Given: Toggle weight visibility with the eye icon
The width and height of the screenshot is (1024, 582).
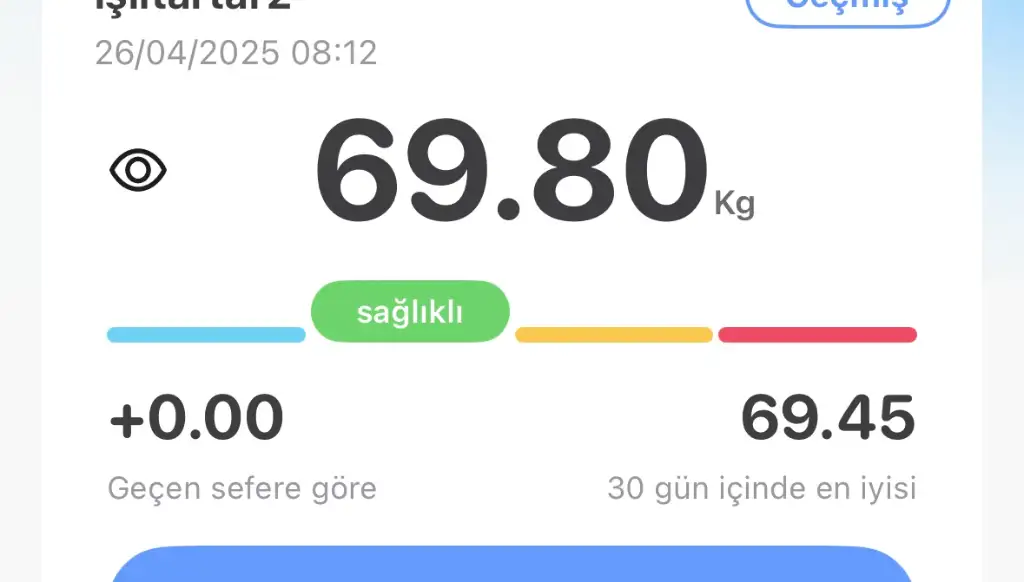Looking at the screenshot, I should (x=138, y=171).
